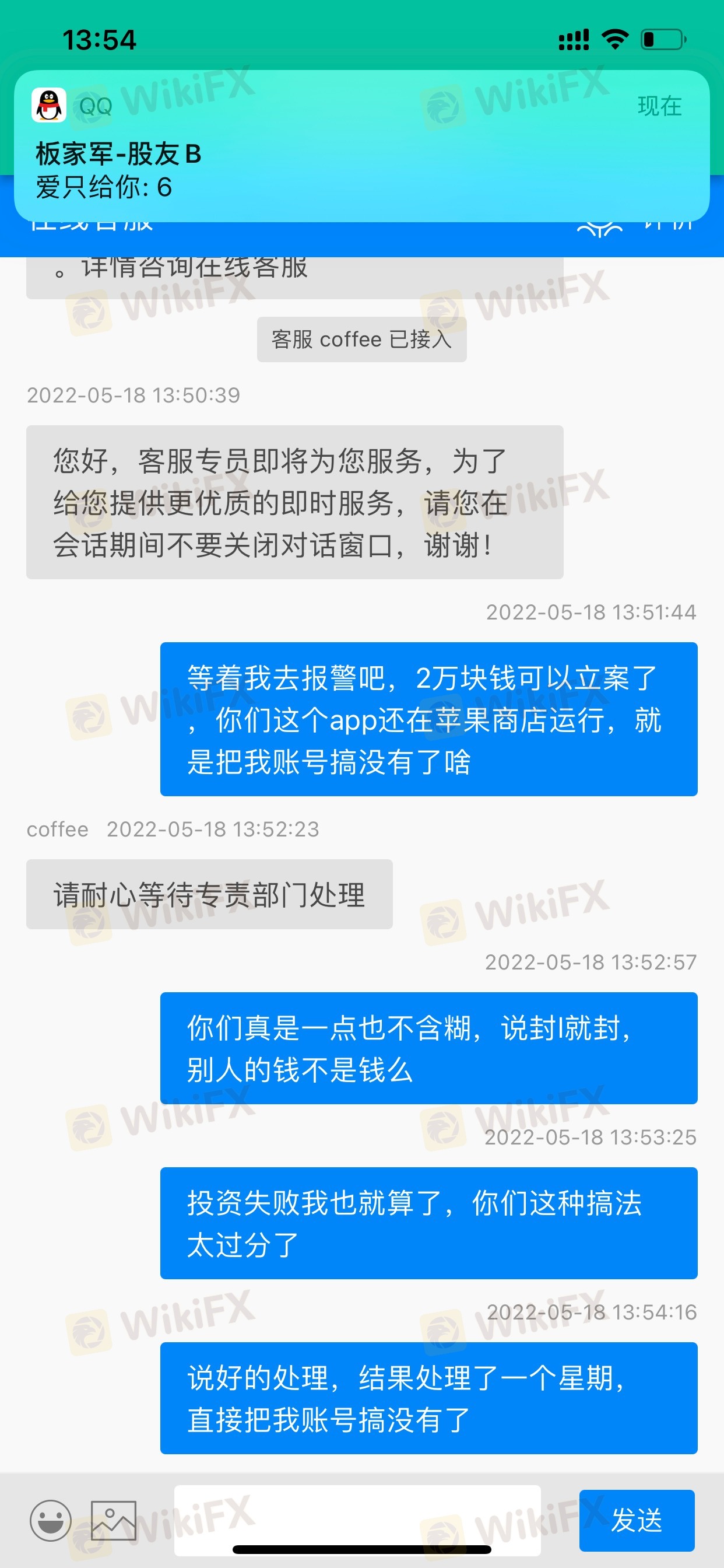The width and height of the screenshot is (724, 1568).
Task: Focus the message input field
Action: 357,1515
